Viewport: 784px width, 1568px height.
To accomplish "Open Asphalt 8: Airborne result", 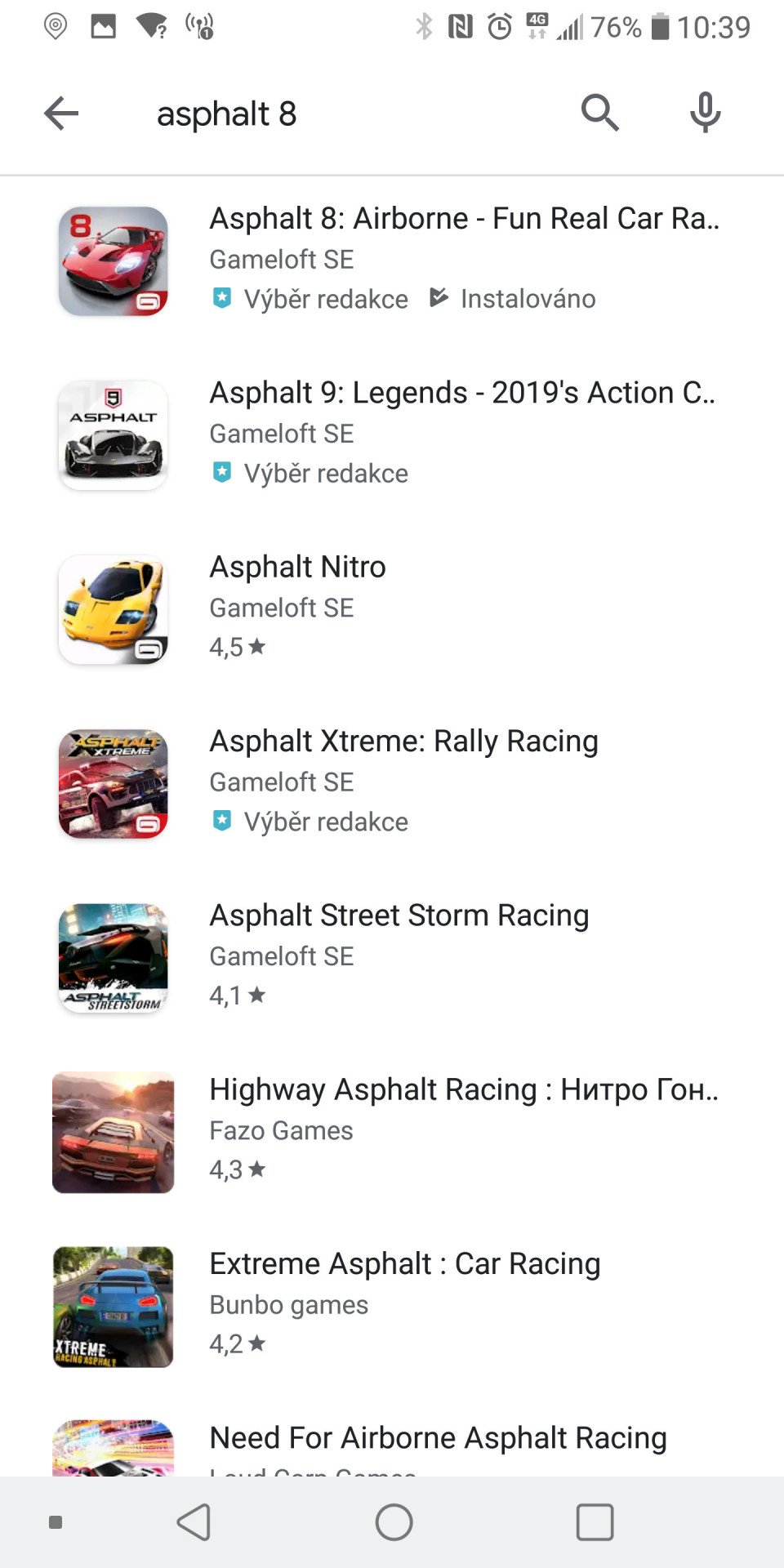I will [x=392, y=261].
